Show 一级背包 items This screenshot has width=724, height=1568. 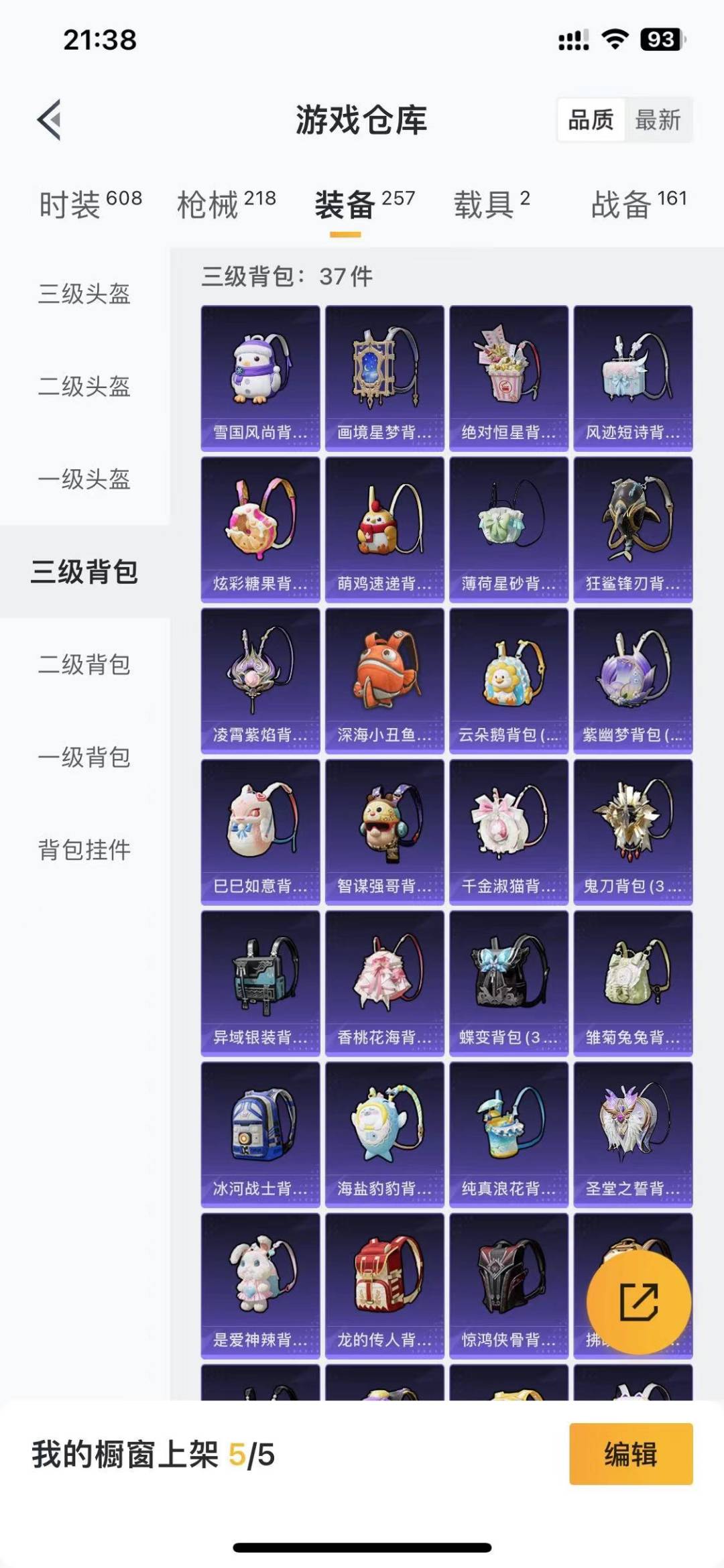point(84,757)
